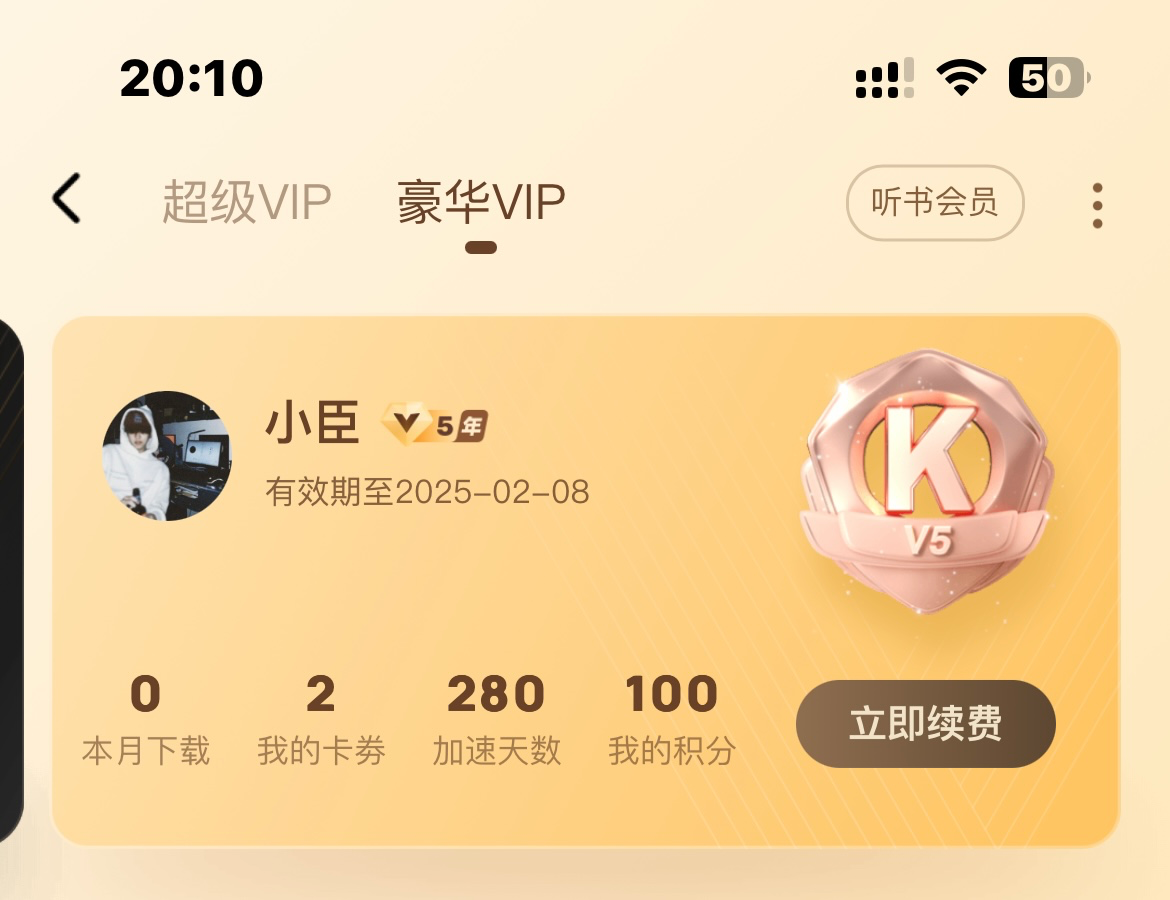Open 我的积分 points

[x=672, y=720]
